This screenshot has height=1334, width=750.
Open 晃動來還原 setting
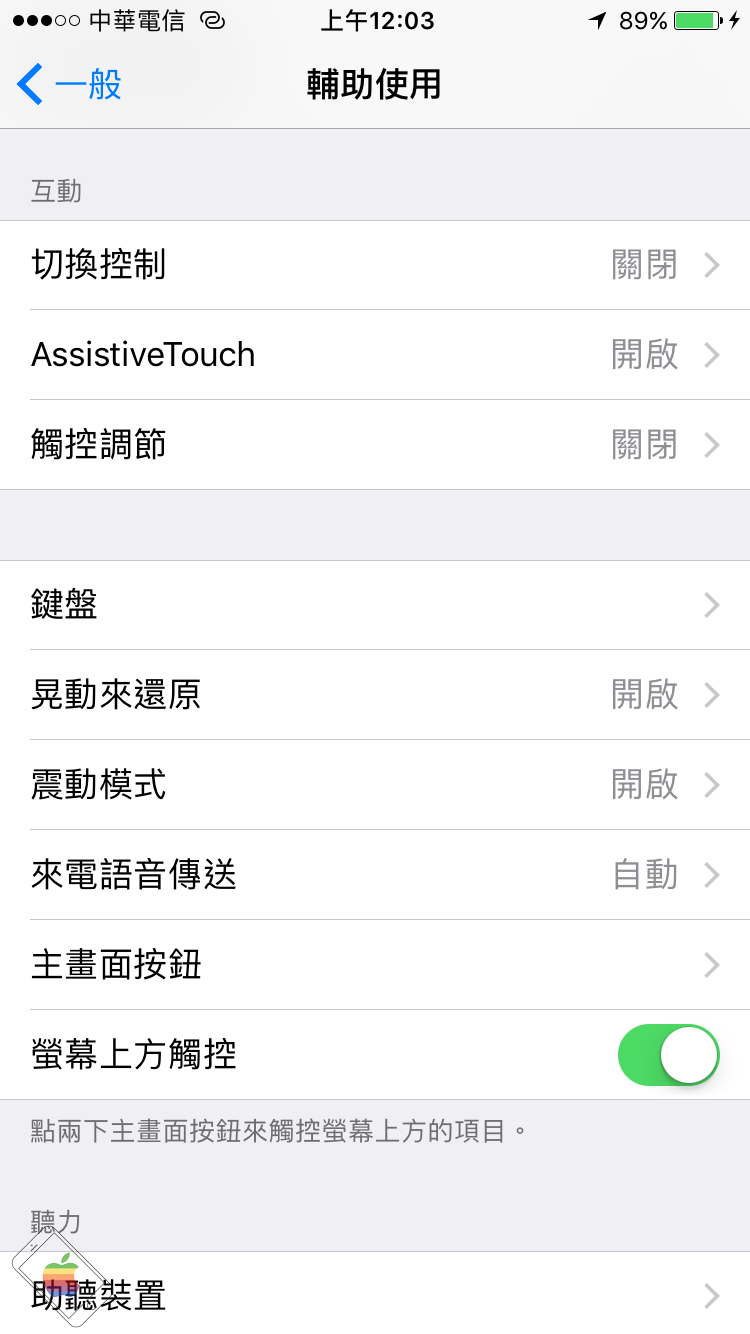pyautogui.click(x=375, y=695)
